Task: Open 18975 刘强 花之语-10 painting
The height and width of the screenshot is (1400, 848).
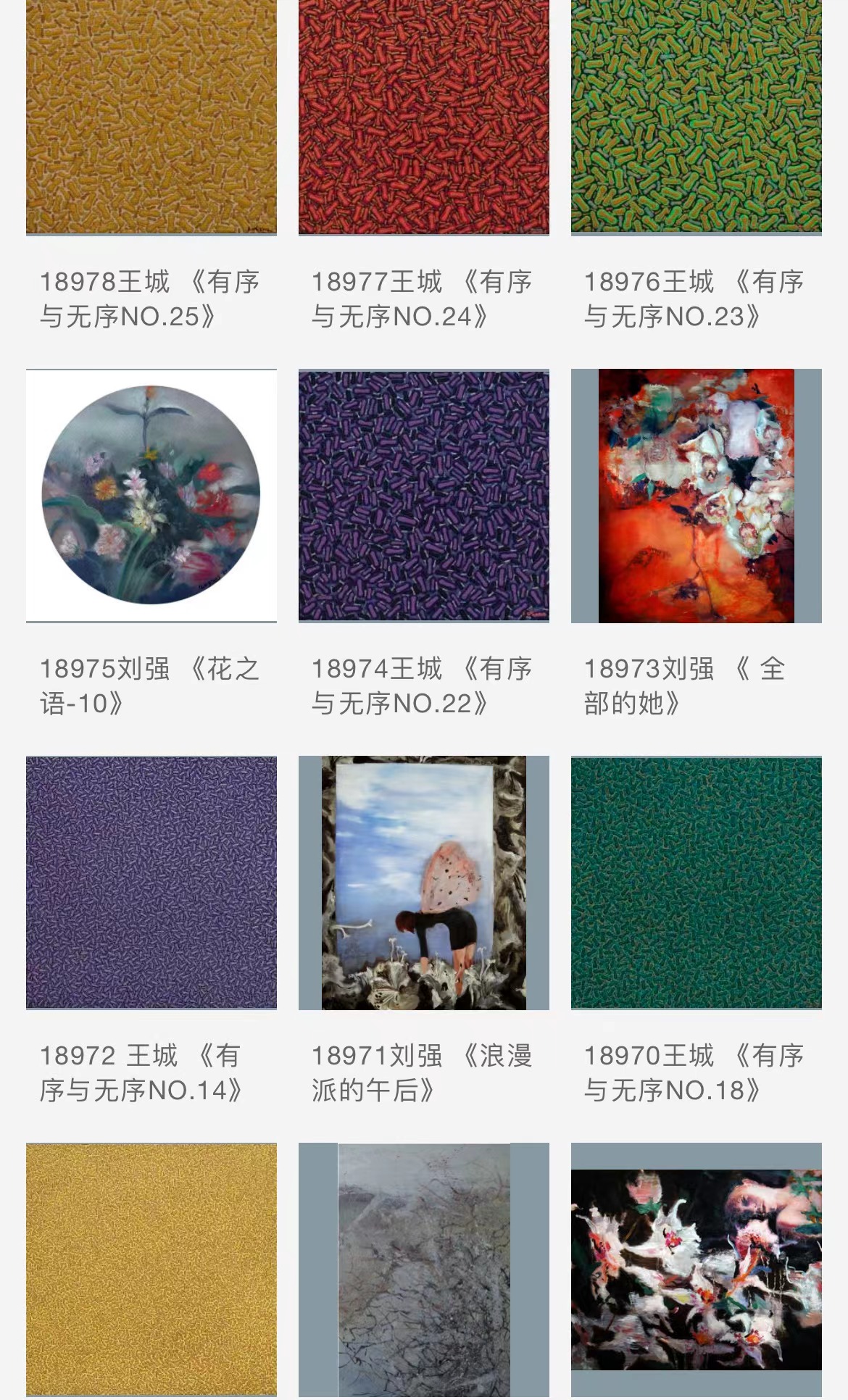Action: click(151, 496)
